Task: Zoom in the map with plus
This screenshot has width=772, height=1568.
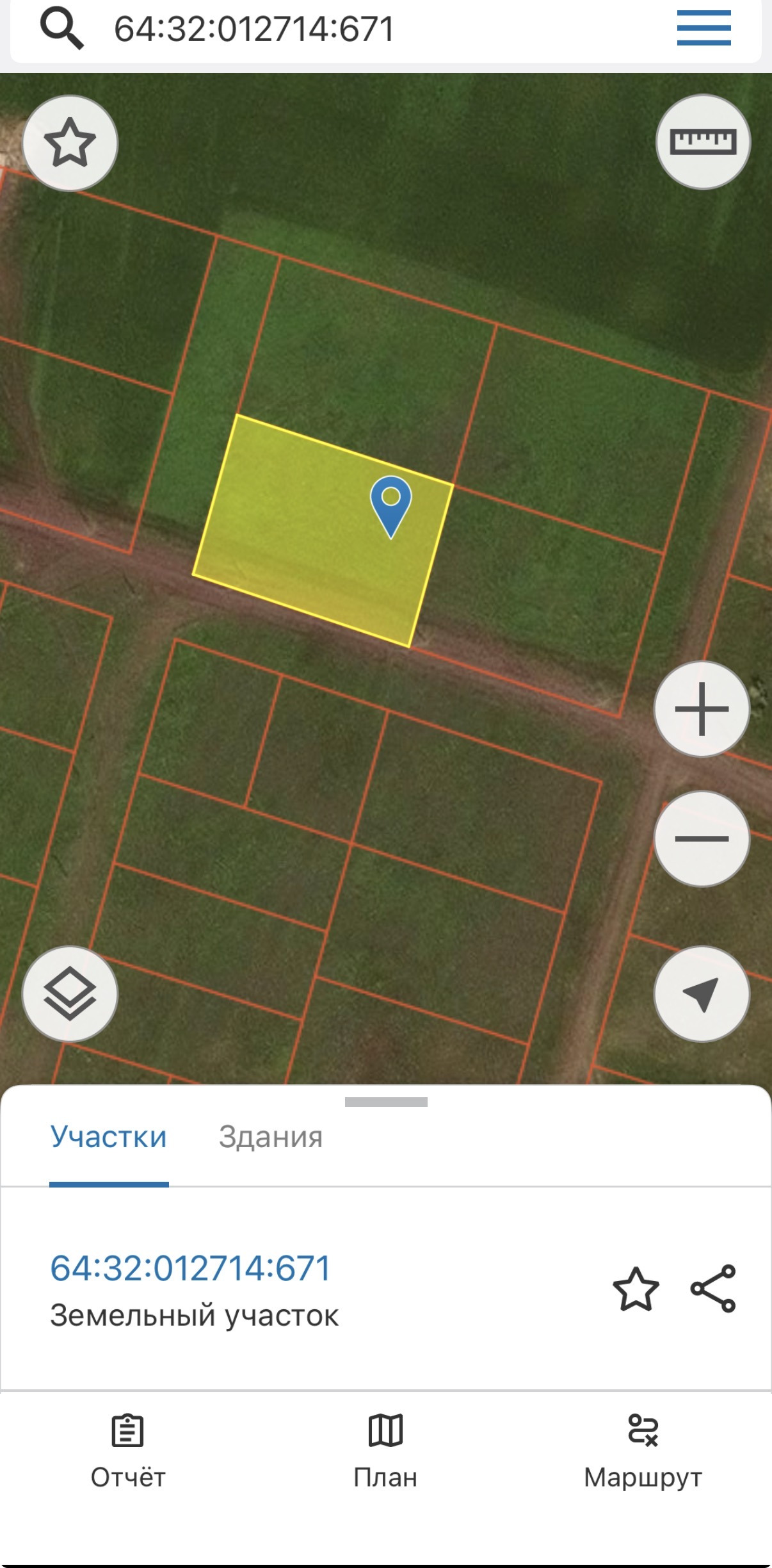Action: tap(702, 709)
